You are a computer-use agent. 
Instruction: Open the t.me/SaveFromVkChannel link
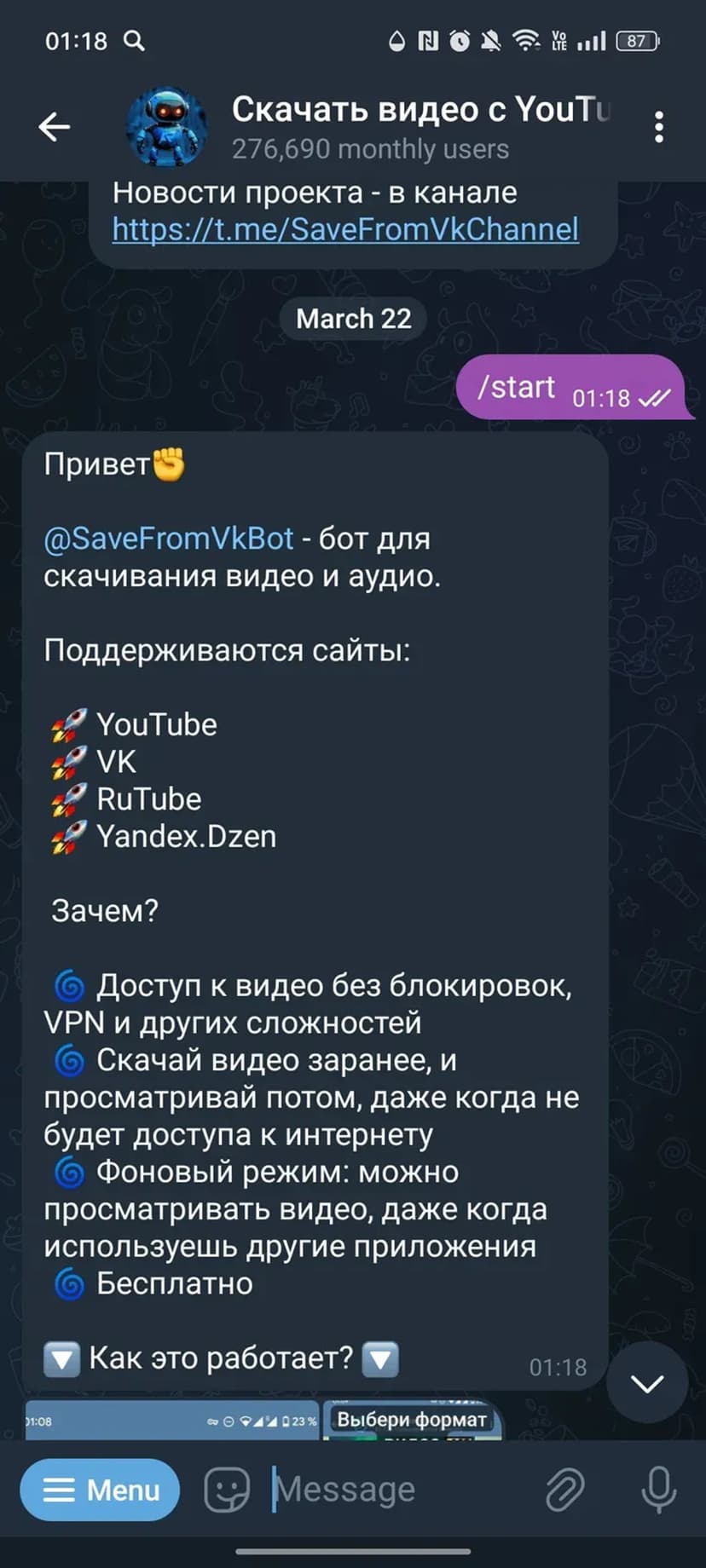(x=345, y=229)
